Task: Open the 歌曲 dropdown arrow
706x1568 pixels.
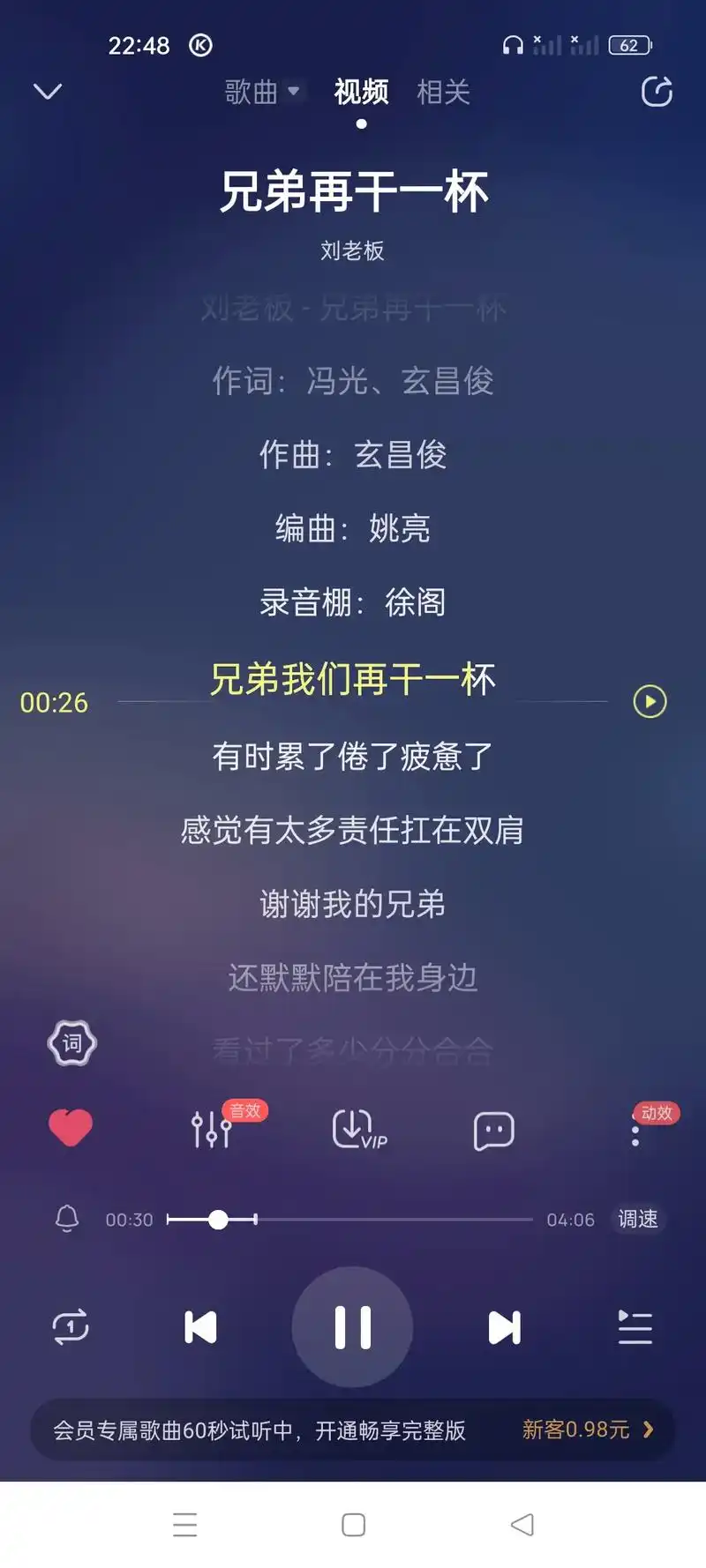Action: pos(295,92)
